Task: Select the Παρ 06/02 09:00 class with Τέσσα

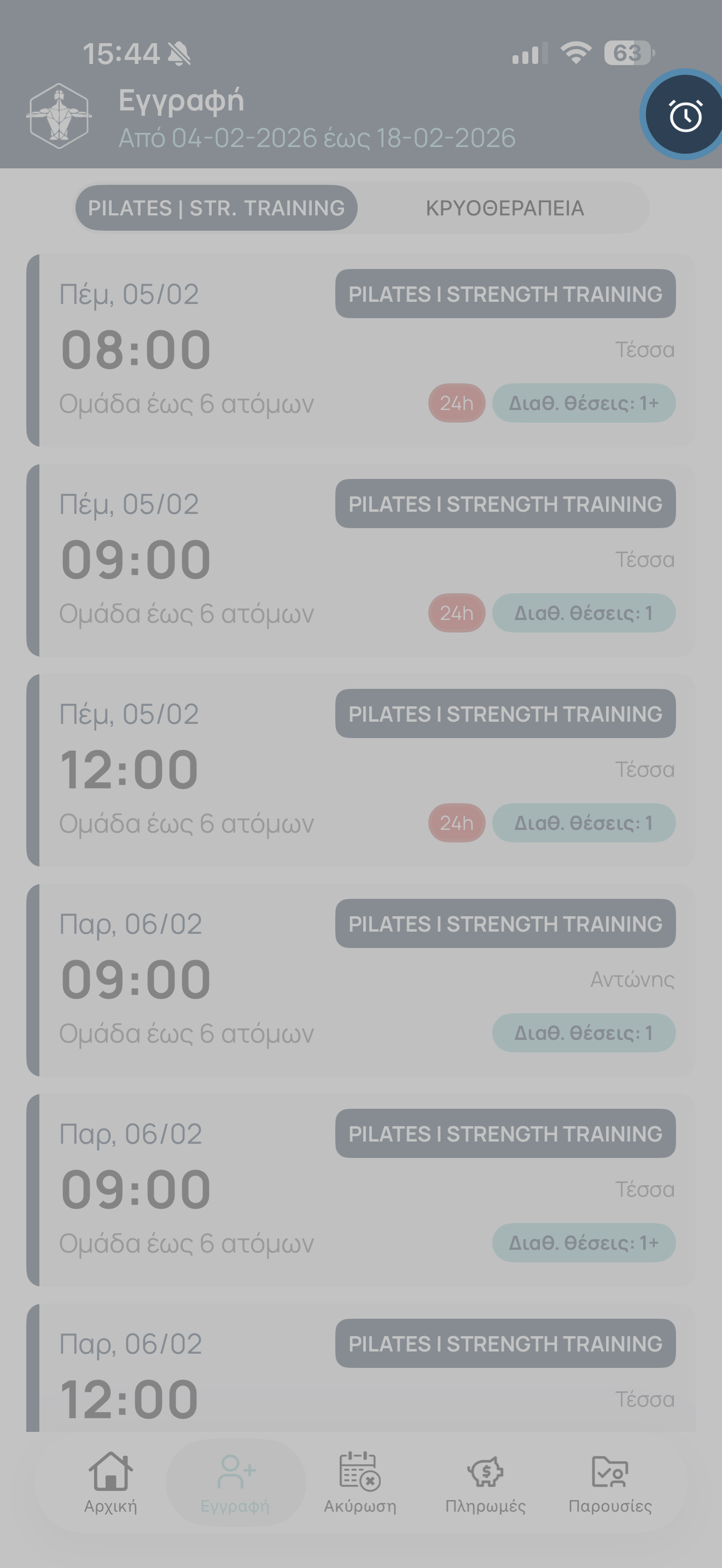Action: 360,1191
